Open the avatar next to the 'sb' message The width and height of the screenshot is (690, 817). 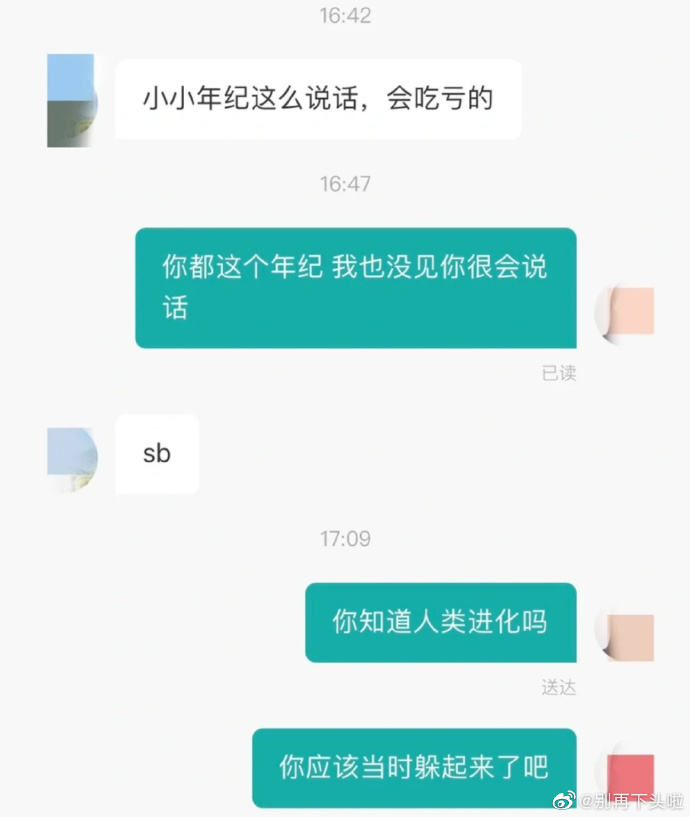(x=72, y=458)
